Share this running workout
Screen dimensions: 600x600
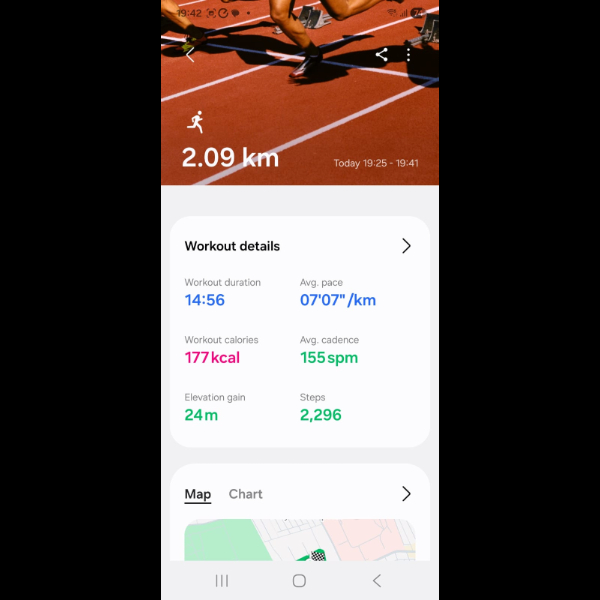pyautogui.click(x=382, y=55)
